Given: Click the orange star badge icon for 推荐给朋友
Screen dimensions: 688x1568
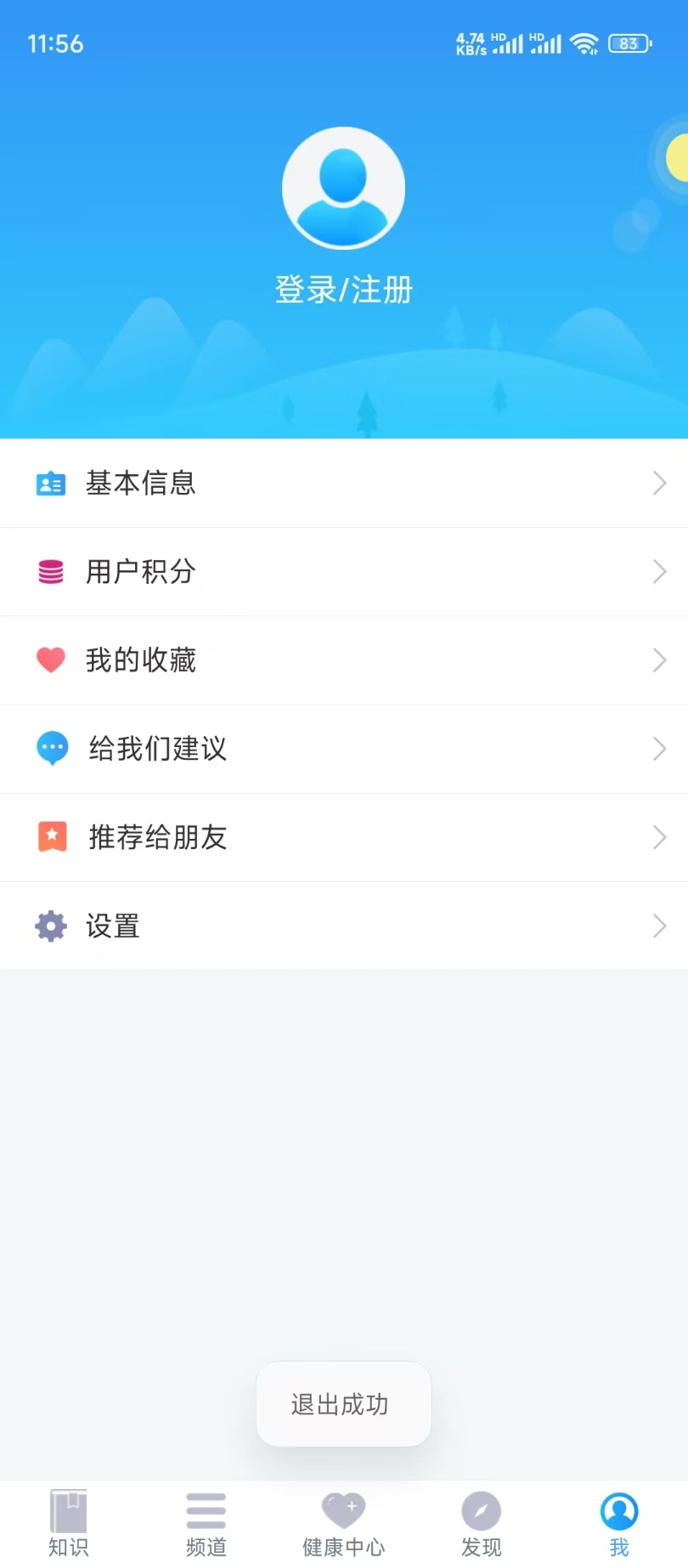Looking at the screenshot, I should tap(51, 837).
